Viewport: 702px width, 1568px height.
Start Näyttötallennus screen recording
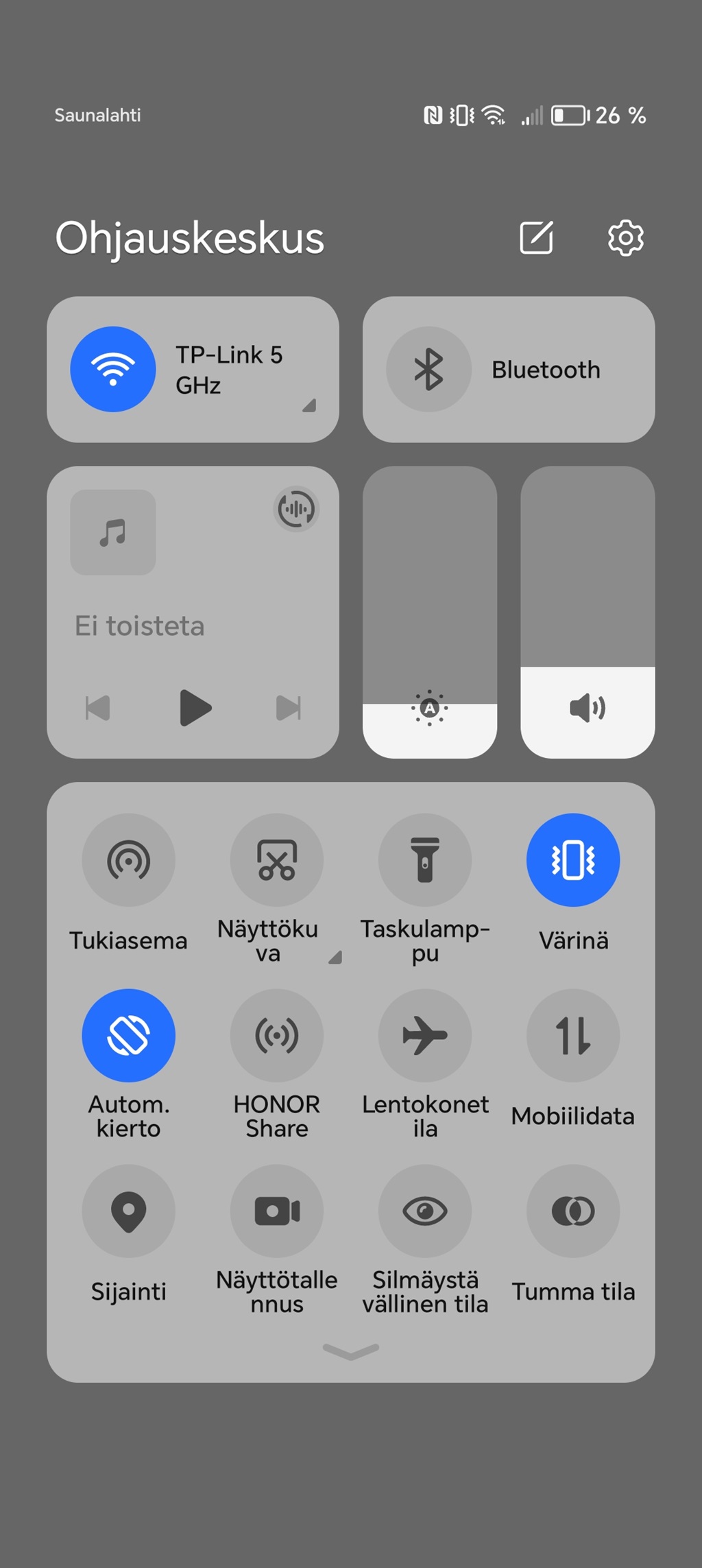click(277, 1211)
